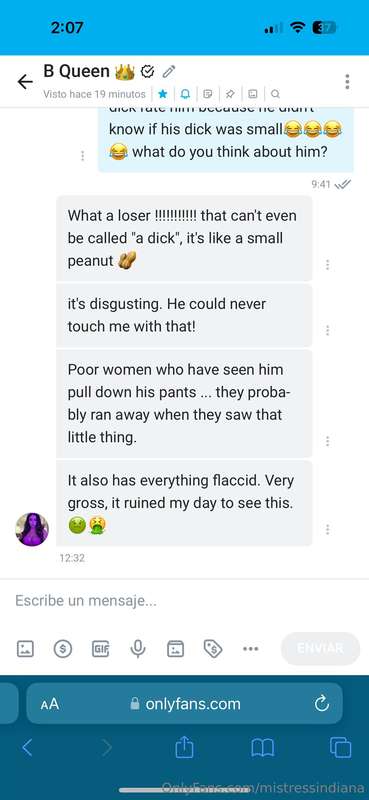Send a tip with the dollar icon
This screenshot has width=369, height=800.
63,648
